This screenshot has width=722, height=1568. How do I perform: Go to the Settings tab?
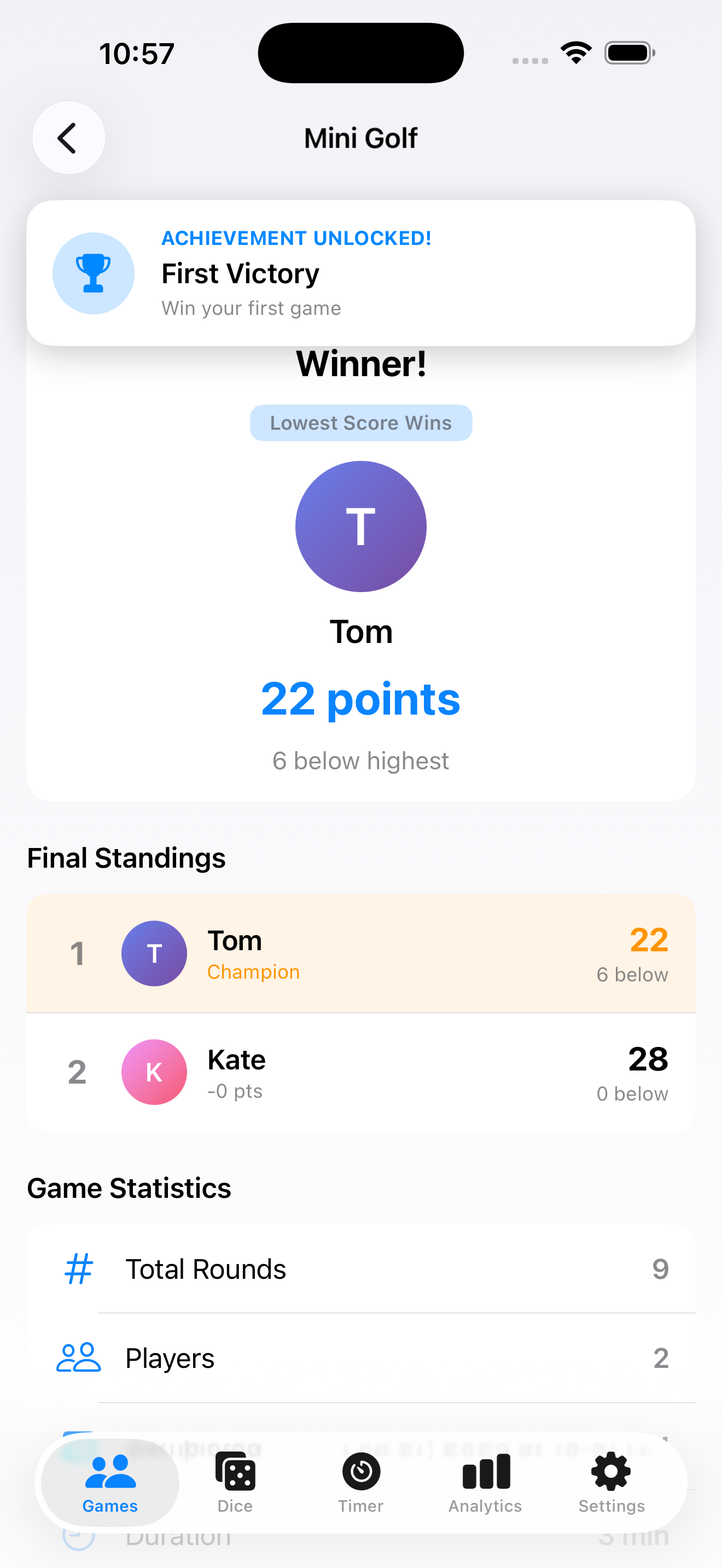click(x=611, y=1483)
